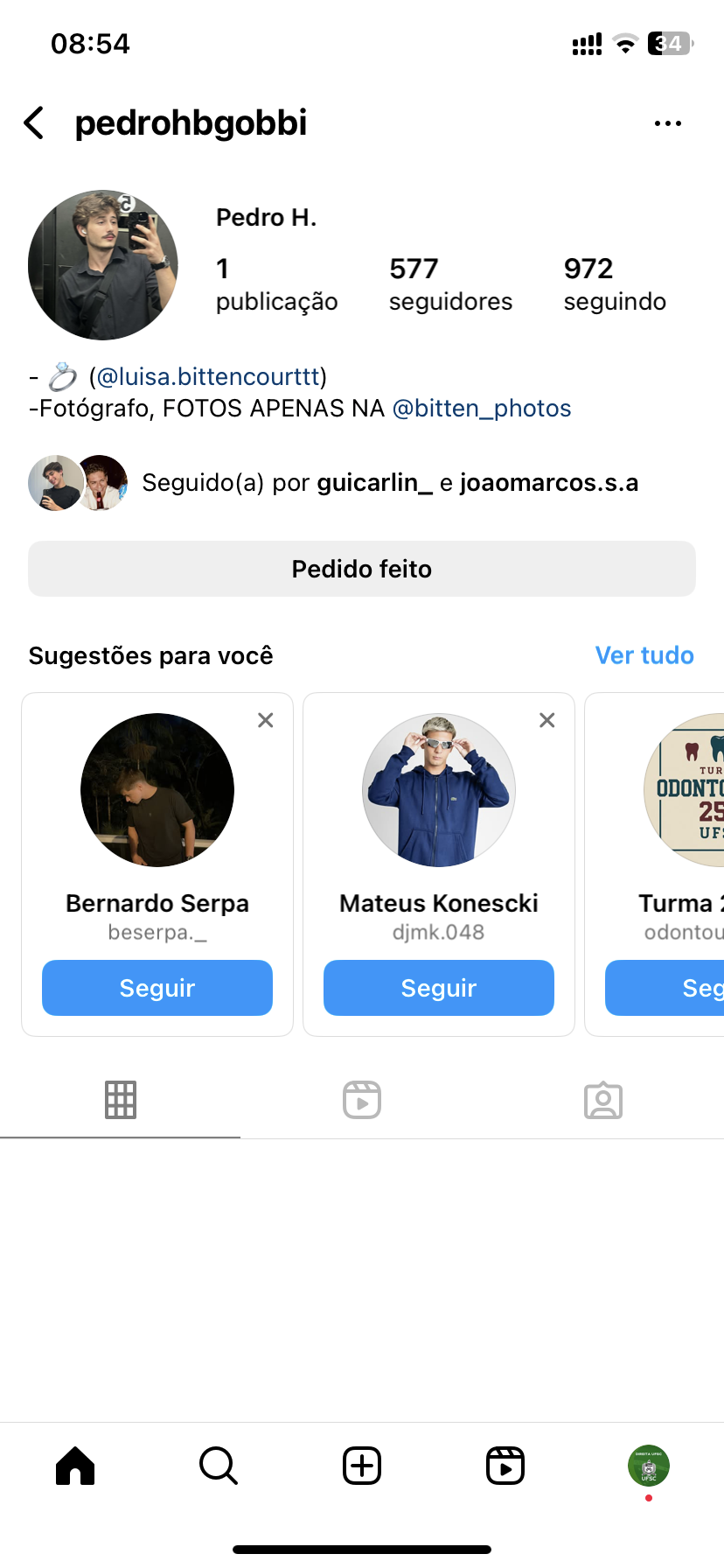Follow Mateus Konescki
Viewport: 724px width, 1568px height.
point(439,988)
